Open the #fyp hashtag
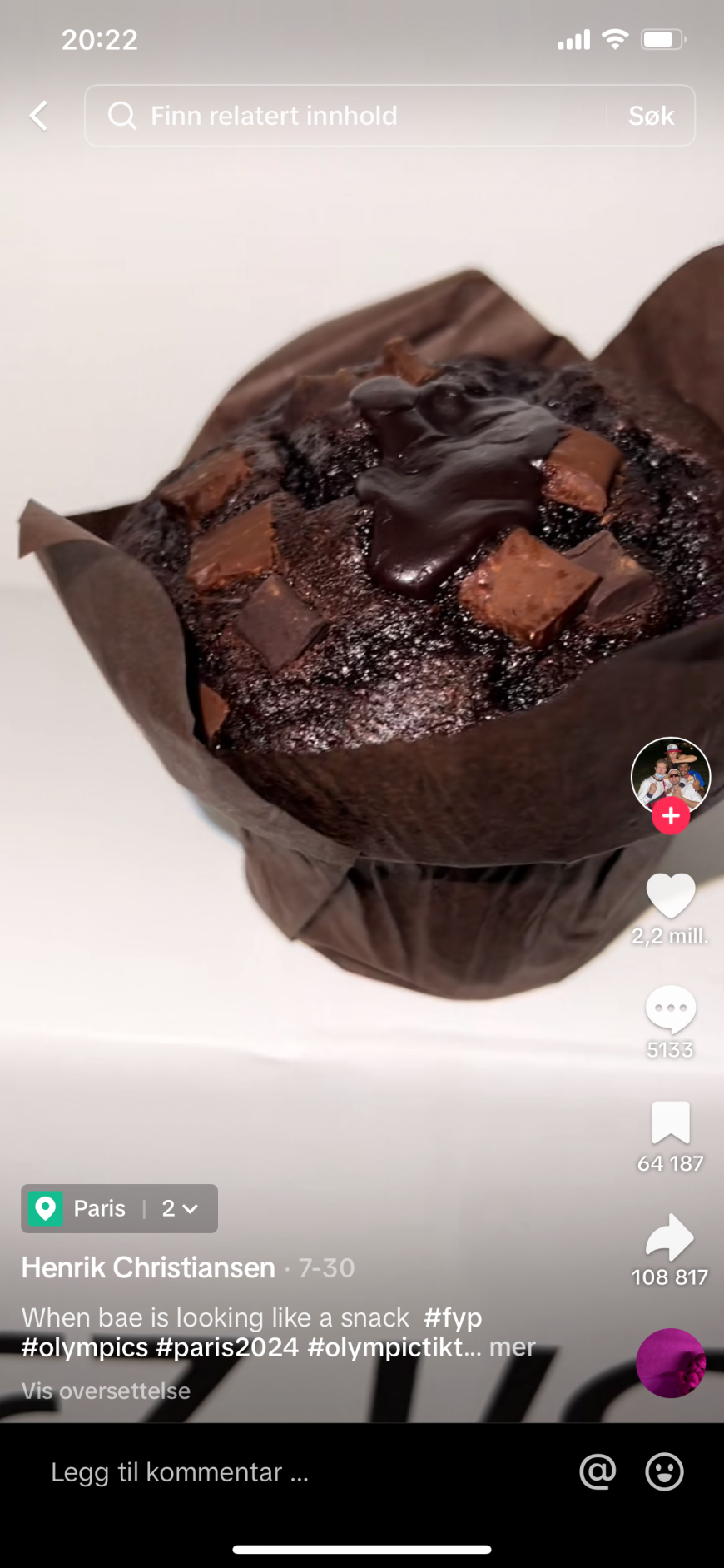This screenshot has width=724, height=1568. click(x=453, y=1317)
